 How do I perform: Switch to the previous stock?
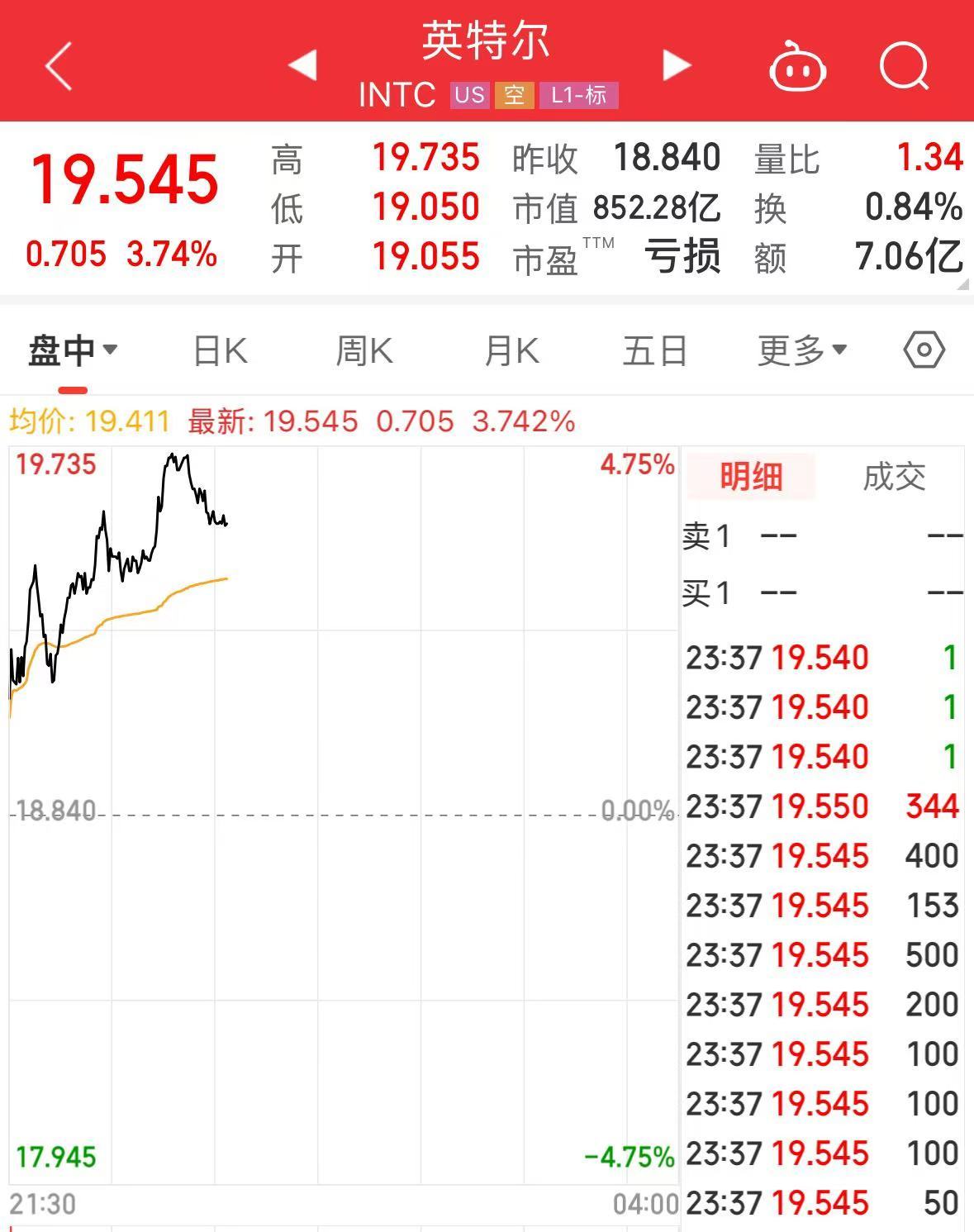click(x=303, y=65)
